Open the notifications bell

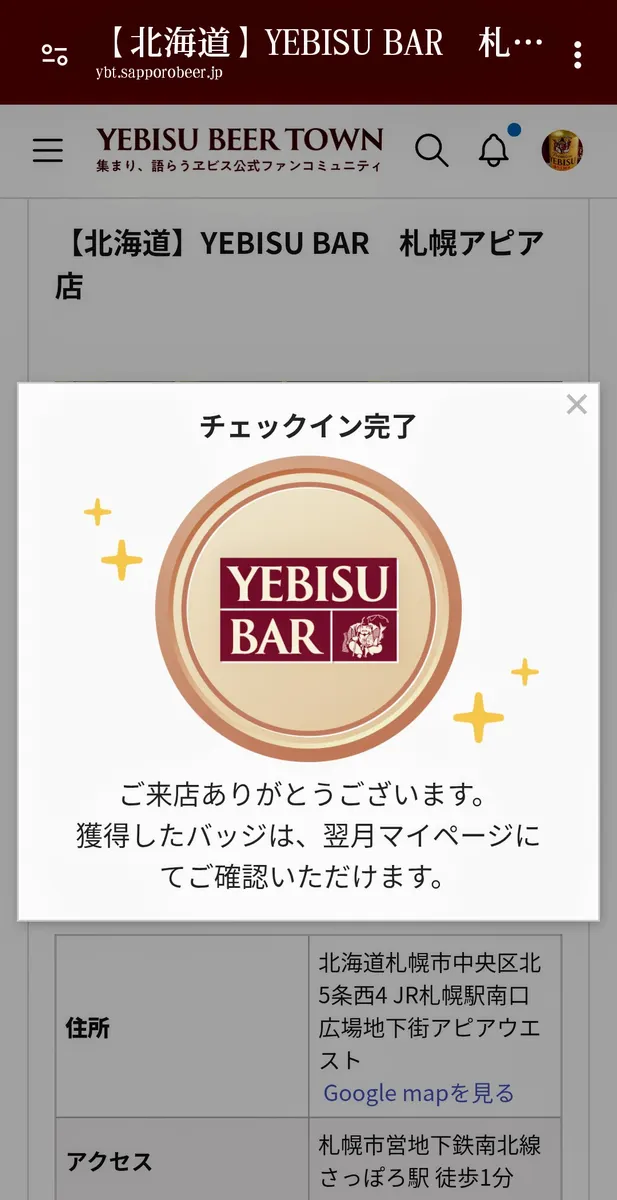[494, 151]
